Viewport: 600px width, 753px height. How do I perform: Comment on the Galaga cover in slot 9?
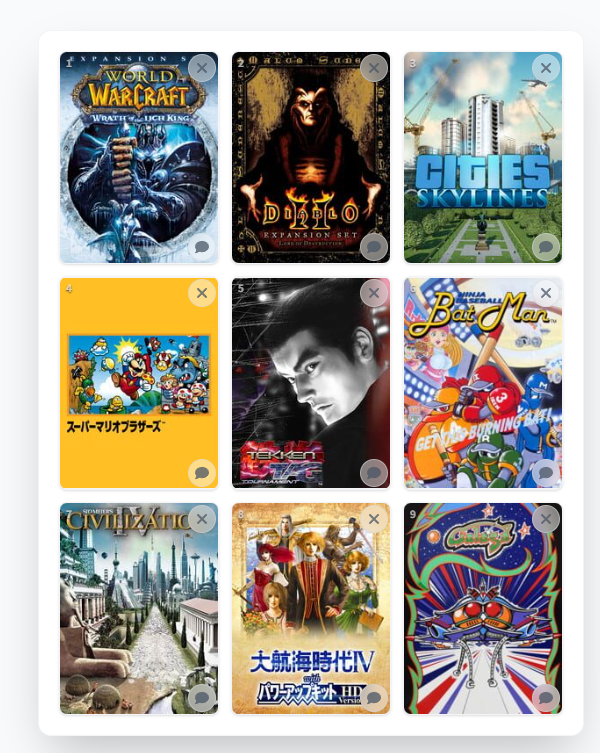pyautogui.click(x=546, y=697)
